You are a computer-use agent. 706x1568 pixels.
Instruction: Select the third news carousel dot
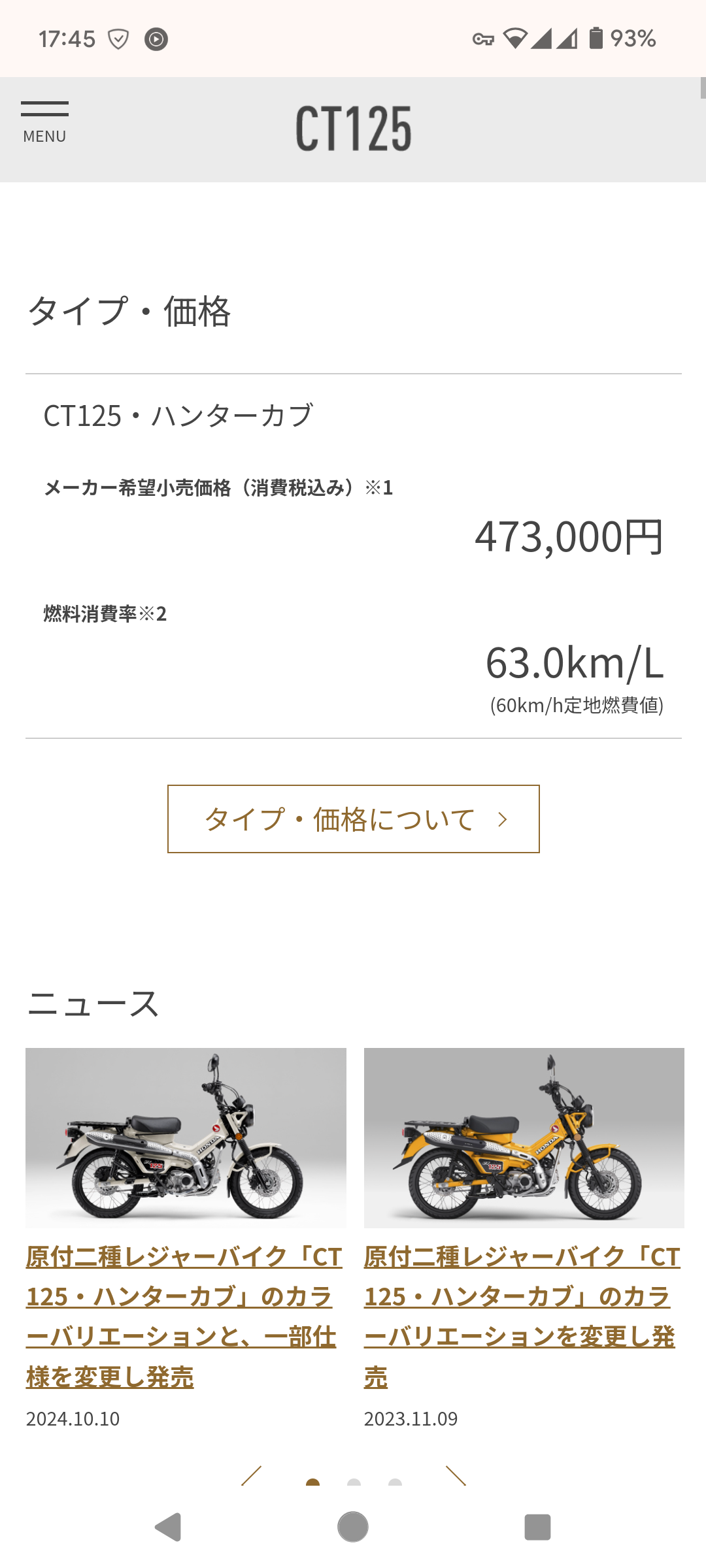(395, 1482)
